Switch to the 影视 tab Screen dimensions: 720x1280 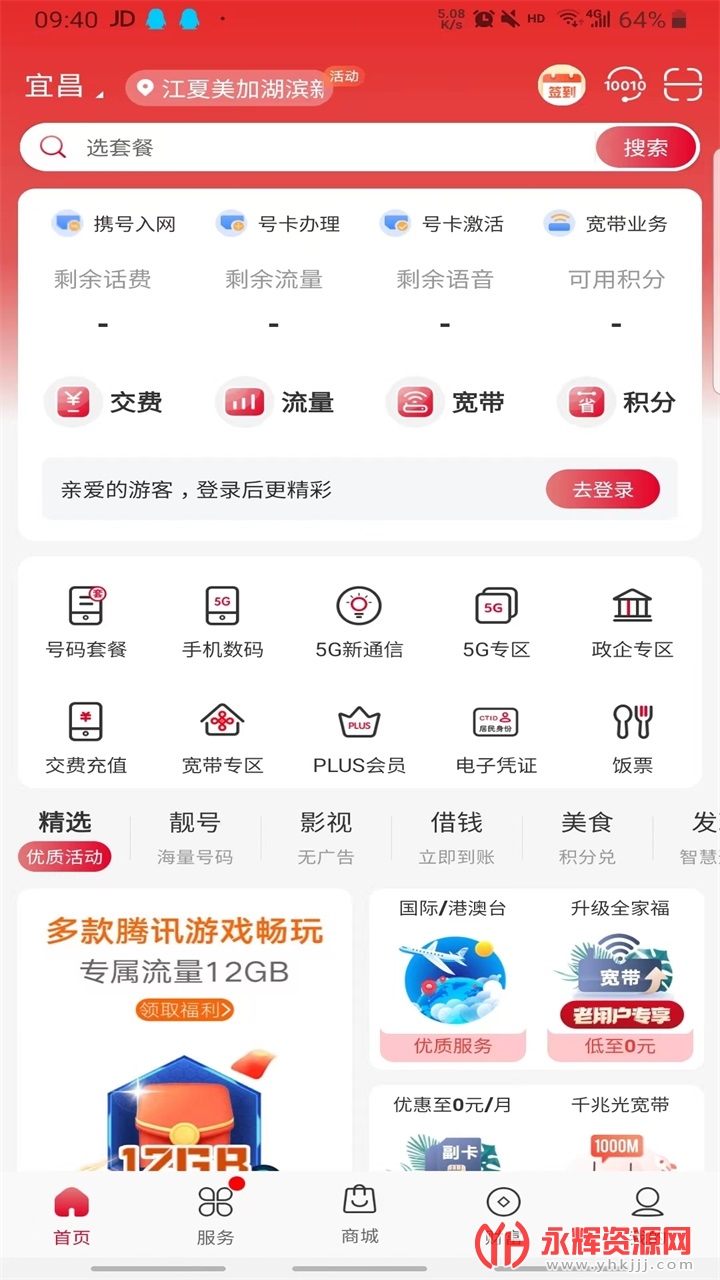(x=326, y=836)
